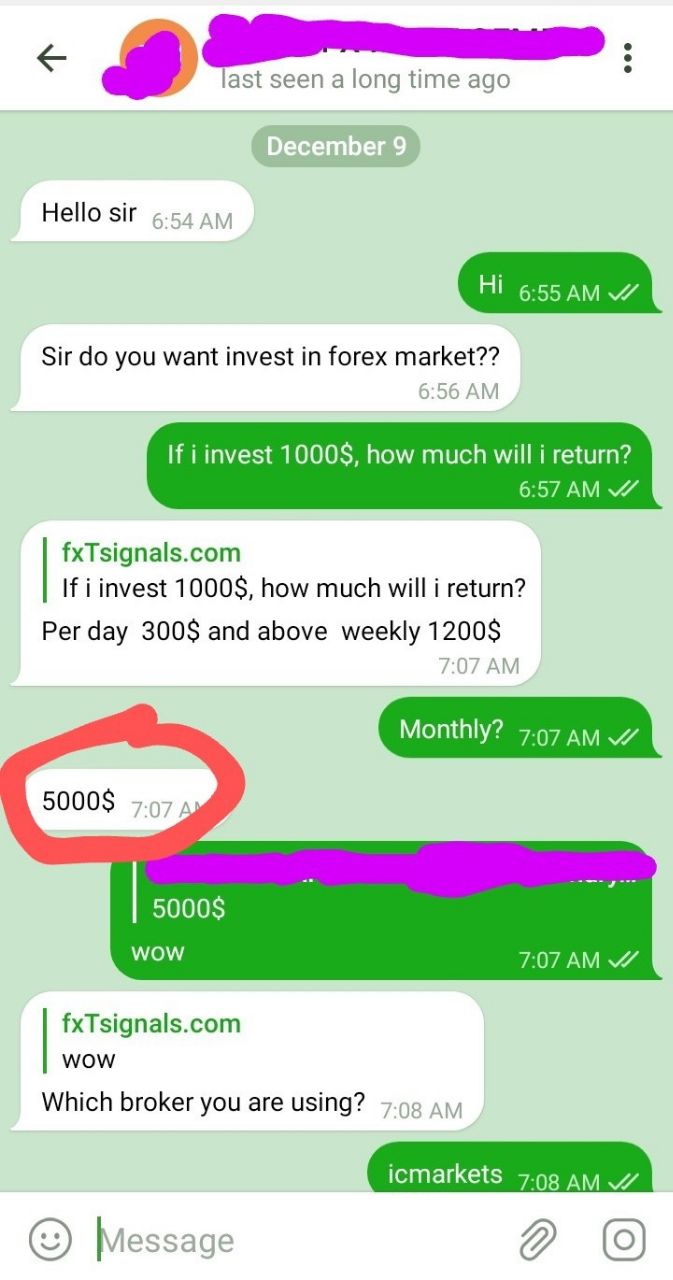
Task: Open the three-dot overflow menu
Action: (627, 58)
